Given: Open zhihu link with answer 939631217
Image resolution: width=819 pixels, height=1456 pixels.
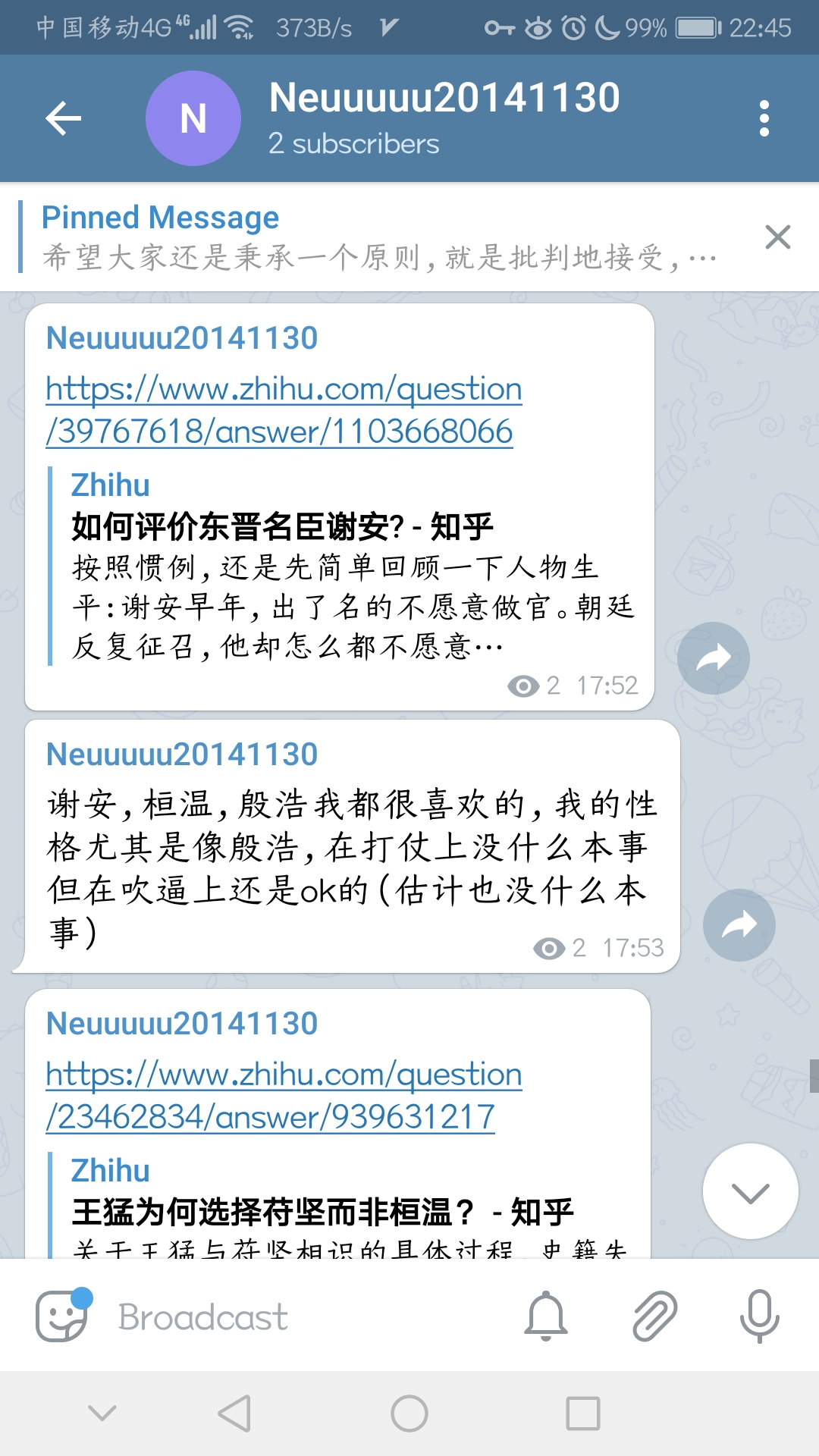Looking at the screenshot, I should (x=283, y=1096).
